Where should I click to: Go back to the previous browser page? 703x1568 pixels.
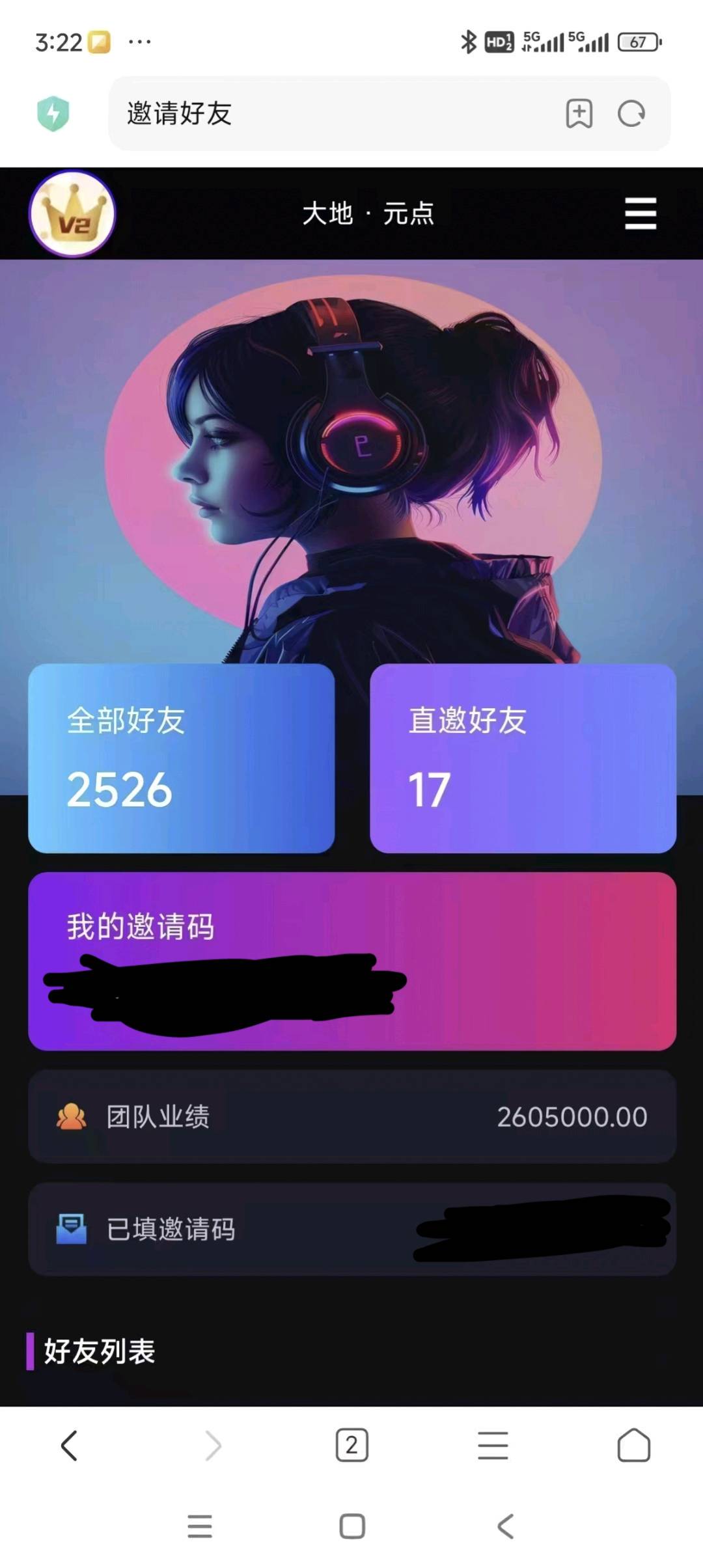[x=70, y=1446]
